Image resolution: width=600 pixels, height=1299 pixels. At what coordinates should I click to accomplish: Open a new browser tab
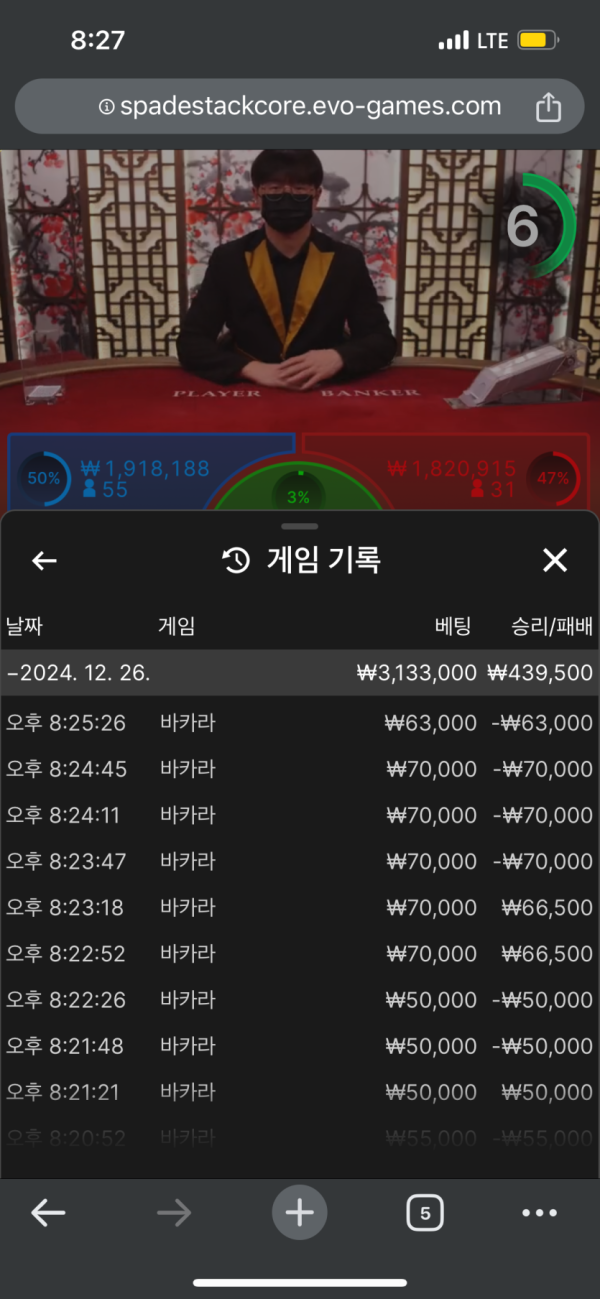299,1213
